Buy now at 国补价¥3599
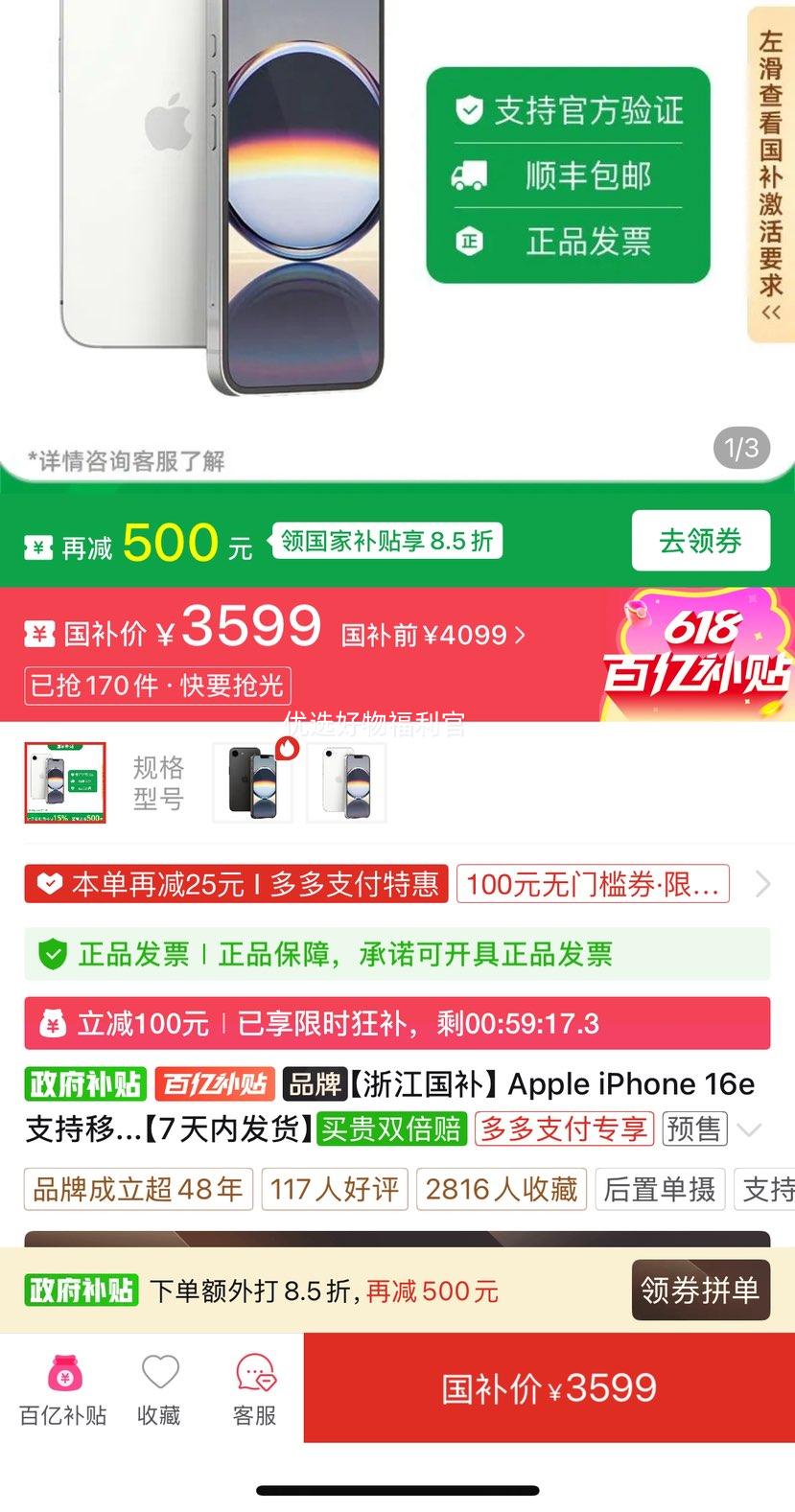 [x=549, y=1387]
